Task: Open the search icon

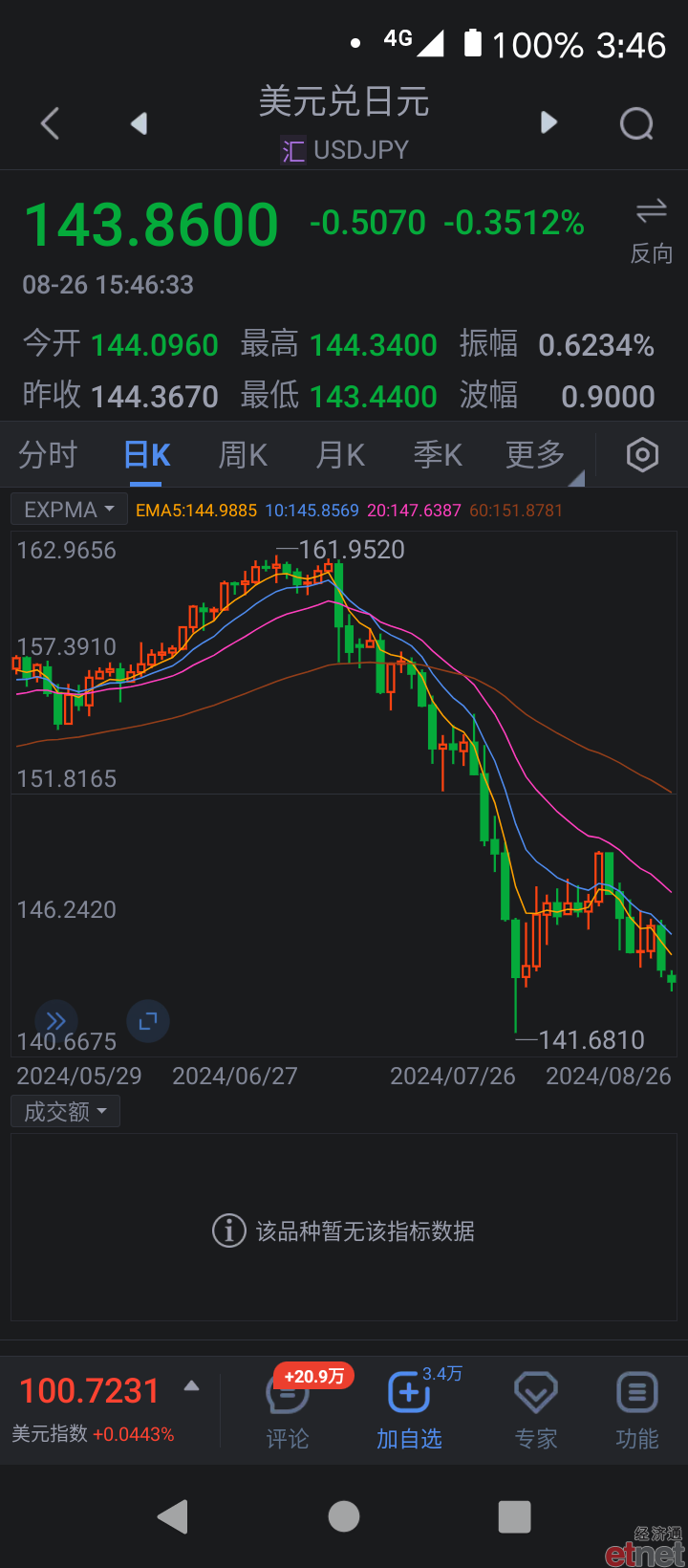Action: (636, 123)
